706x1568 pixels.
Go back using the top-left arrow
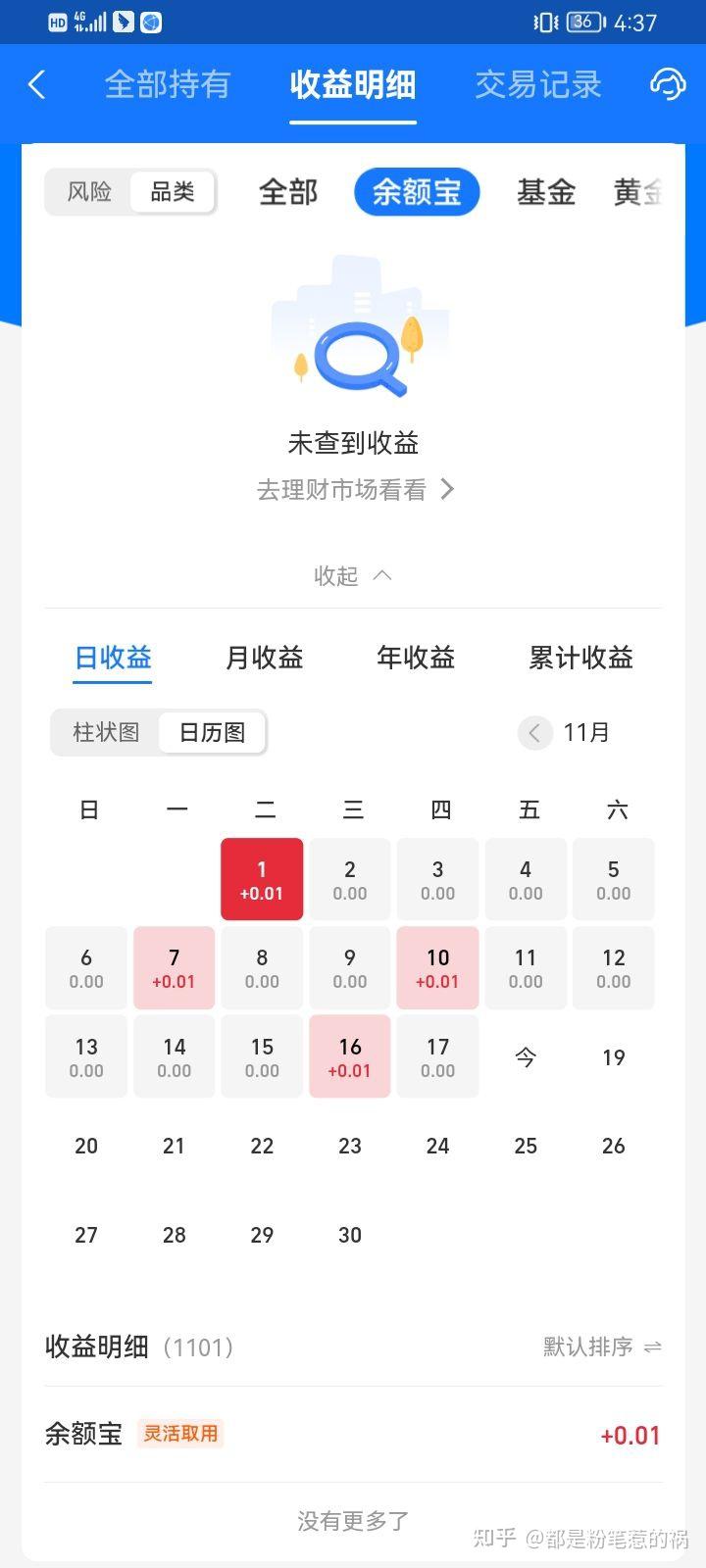click(x=37, y=84)
